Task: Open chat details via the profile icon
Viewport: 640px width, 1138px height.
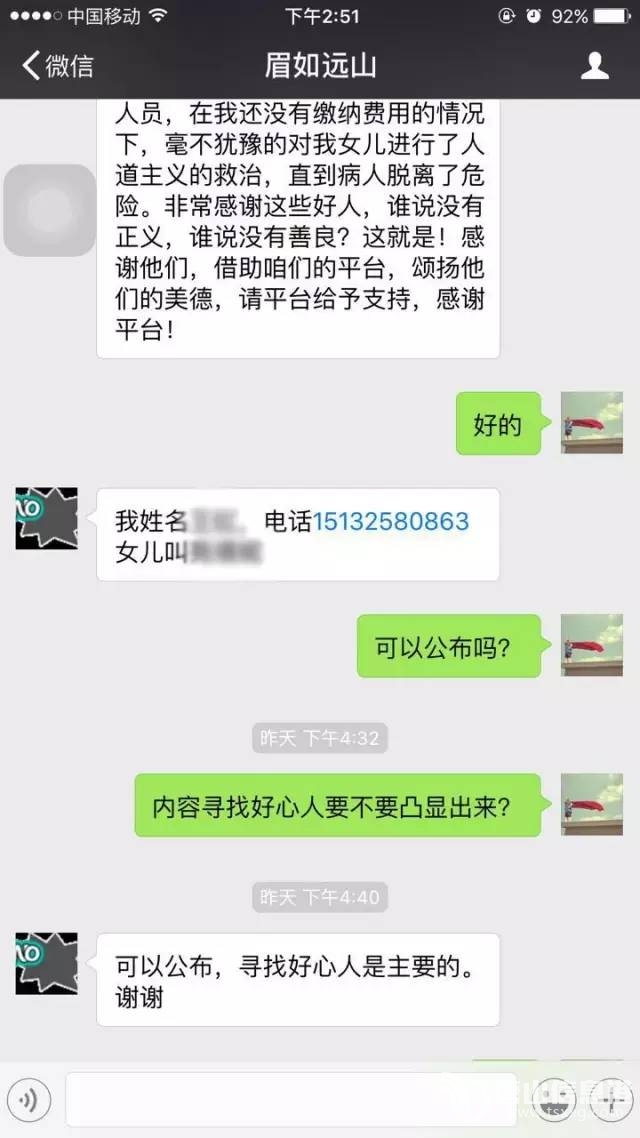Action: [595, 66]
